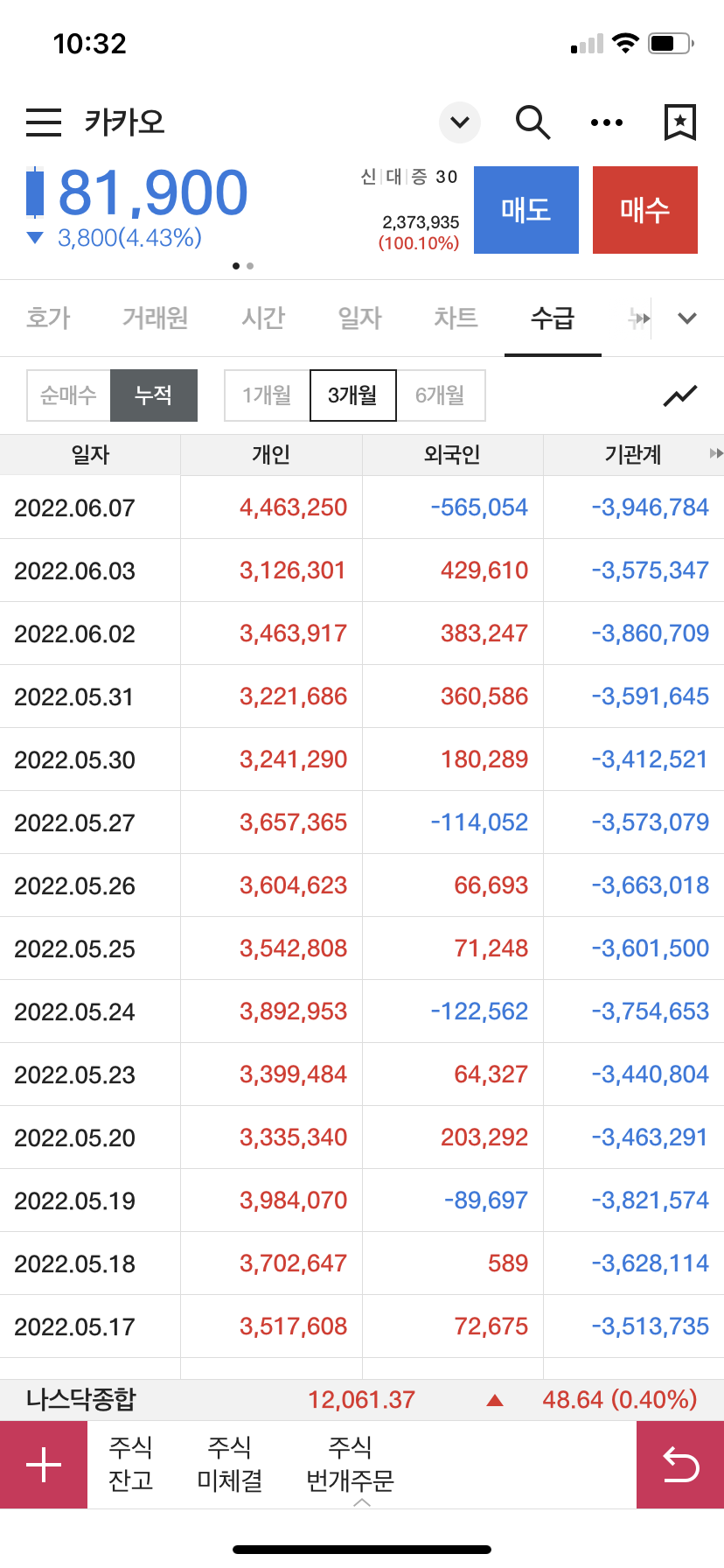Open the more options (...) icon
This screenshot has height=1568, width=724.
pos(606,122)
